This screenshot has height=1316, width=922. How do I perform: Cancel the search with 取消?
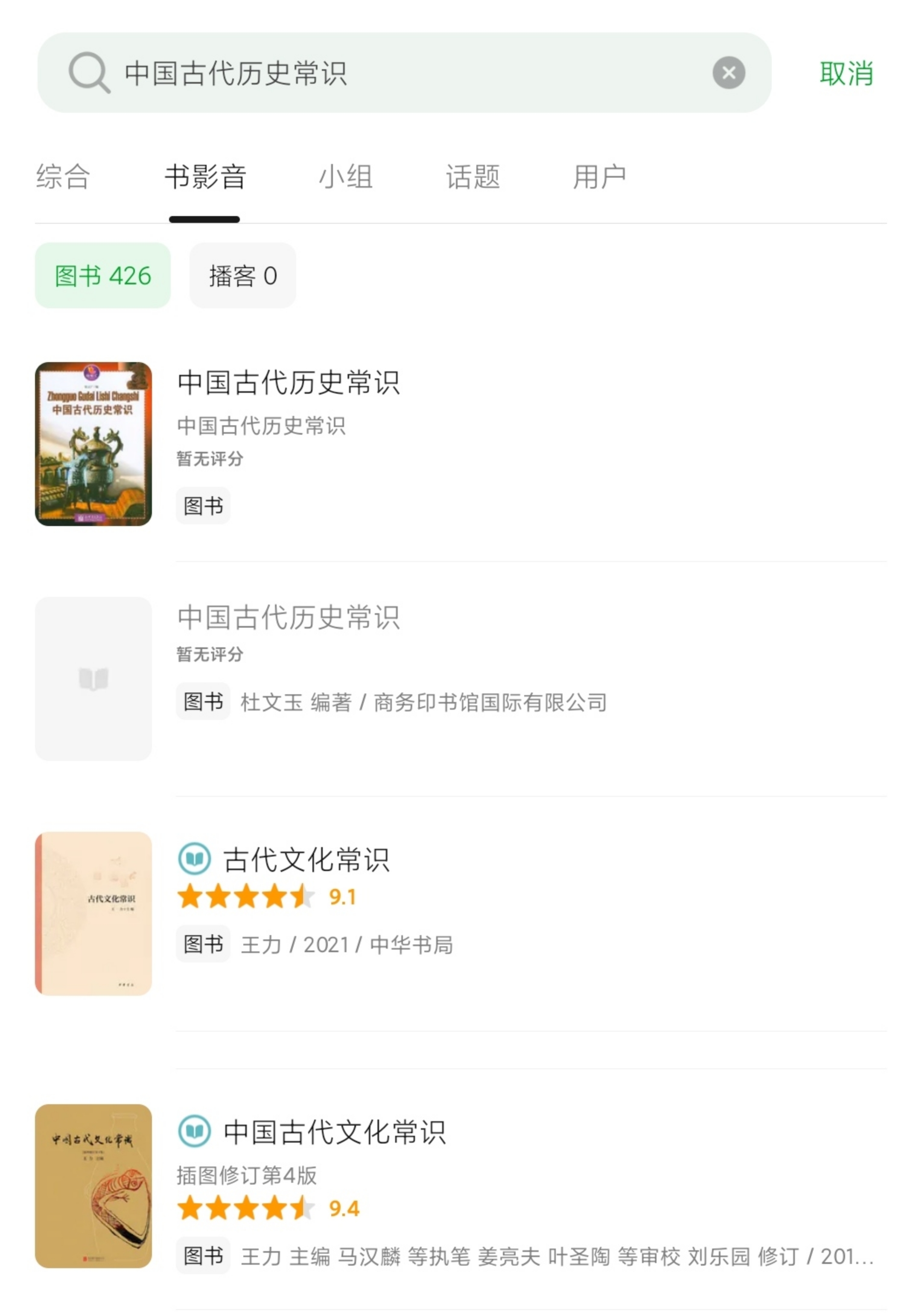[846, 73]
